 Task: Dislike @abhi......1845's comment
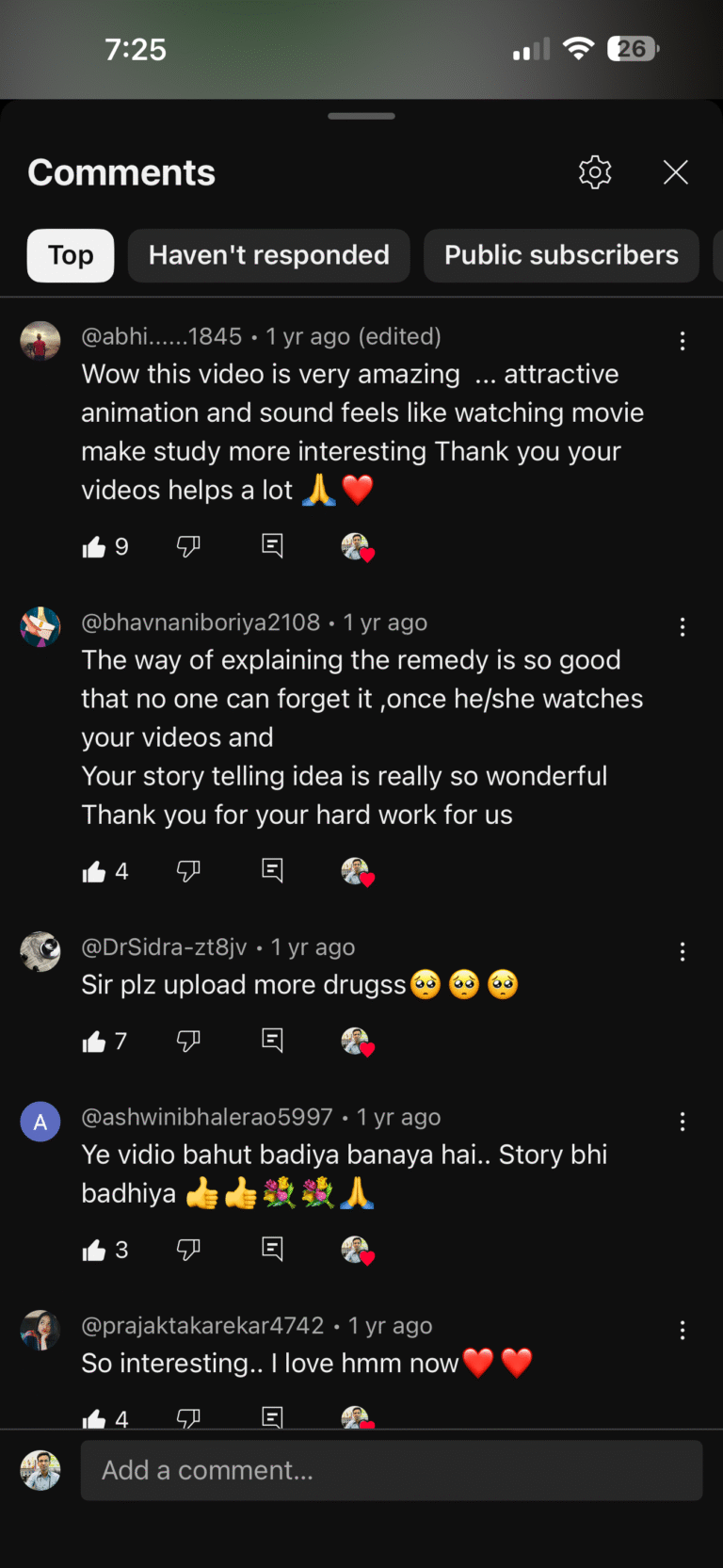tap(188, 546)
